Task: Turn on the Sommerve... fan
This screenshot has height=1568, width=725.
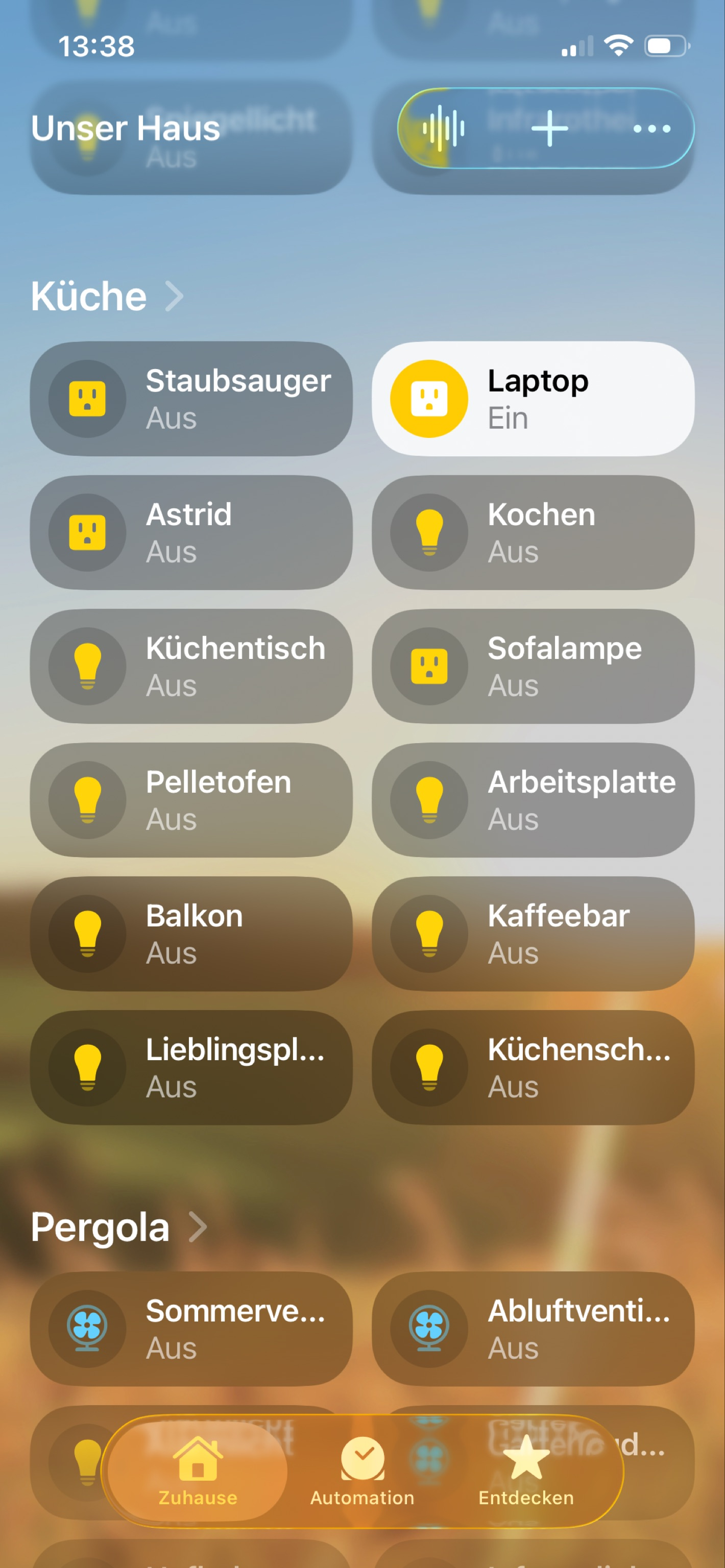Action: coord(88,1329)
